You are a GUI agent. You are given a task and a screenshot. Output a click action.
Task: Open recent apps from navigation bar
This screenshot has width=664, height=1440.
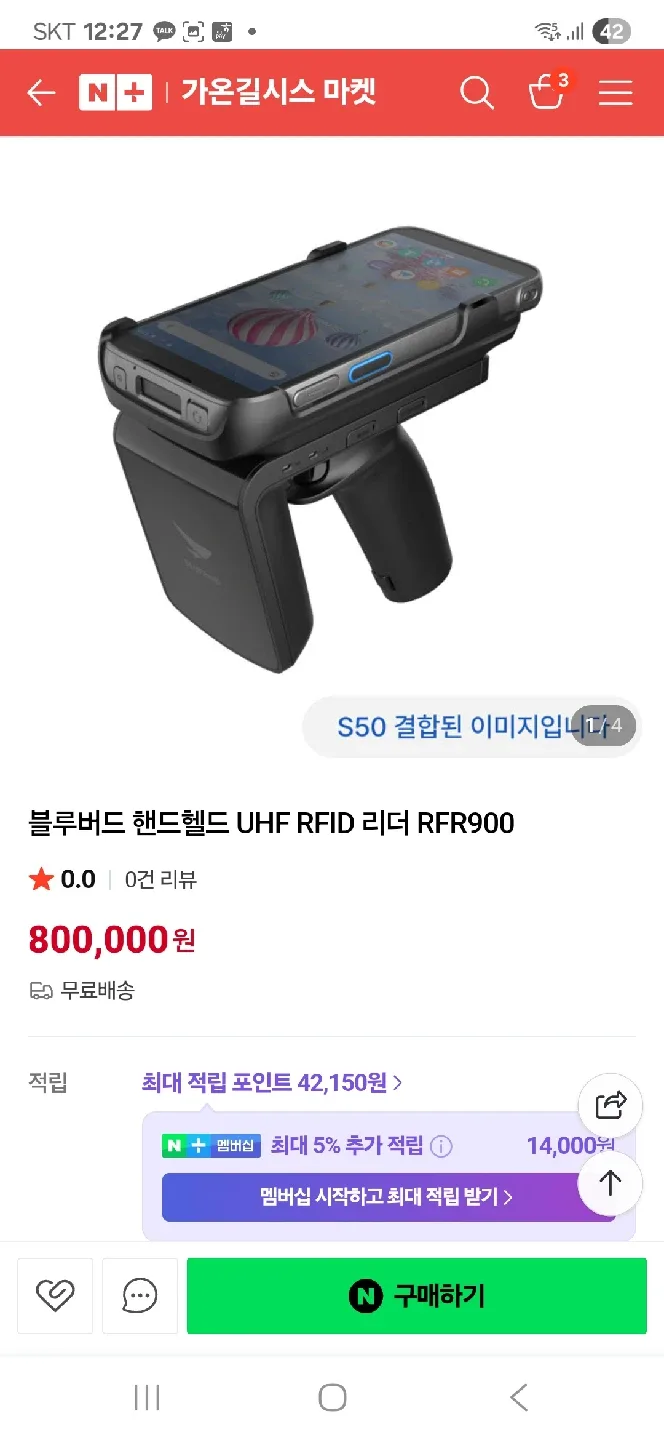[147, 1398]
